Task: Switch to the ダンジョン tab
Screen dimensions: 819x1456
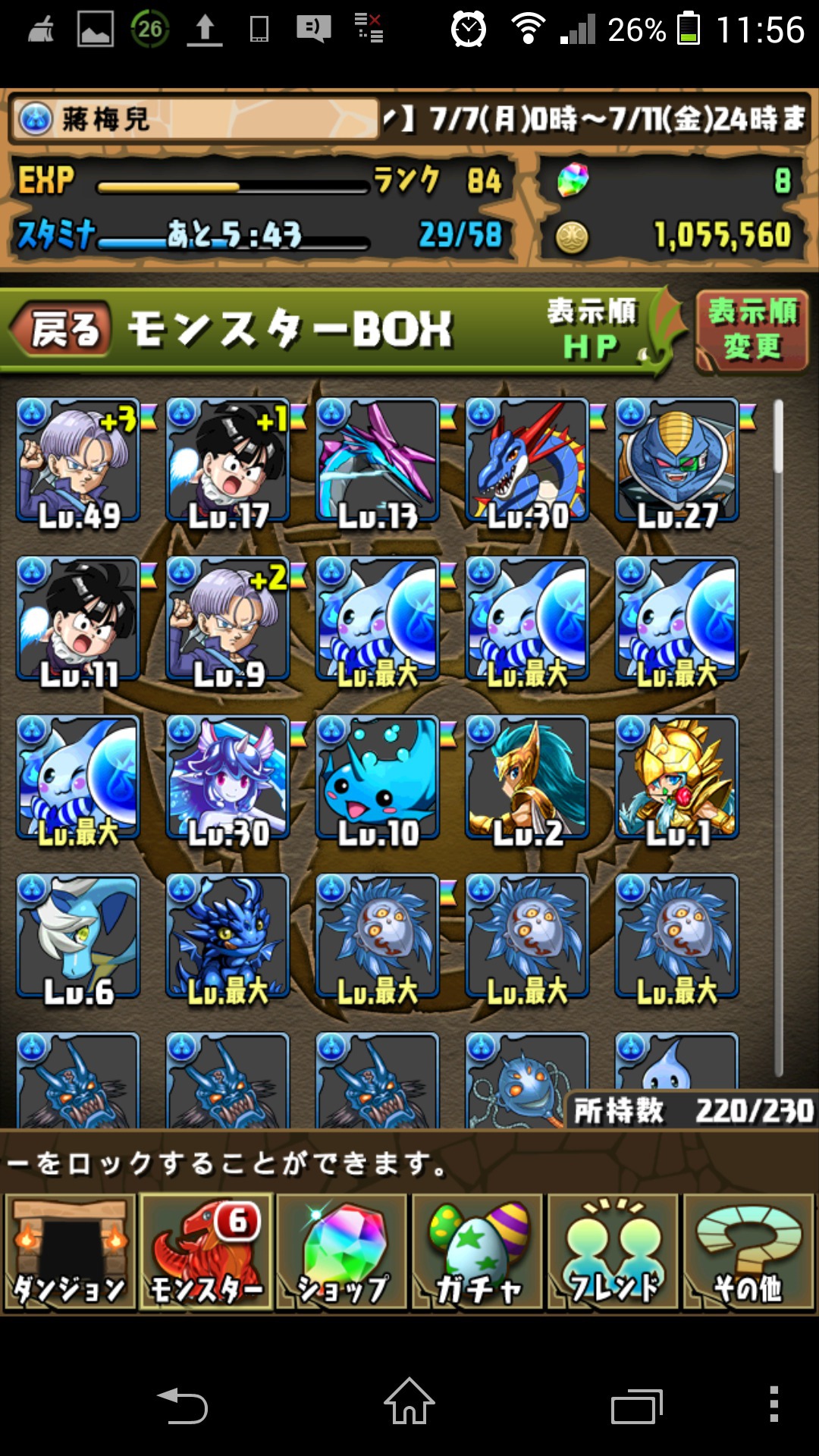Action: (70, 1252)
